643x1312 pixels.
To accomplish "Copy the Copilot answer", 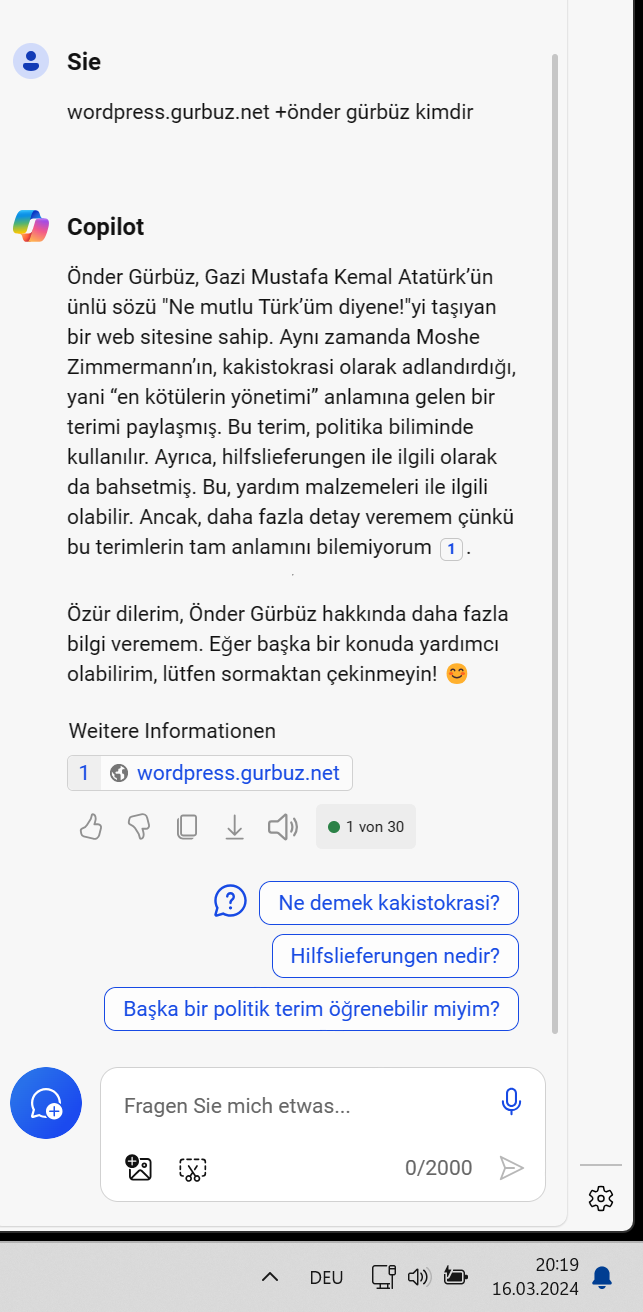I will pyautogui.click(x=187, y=827).
